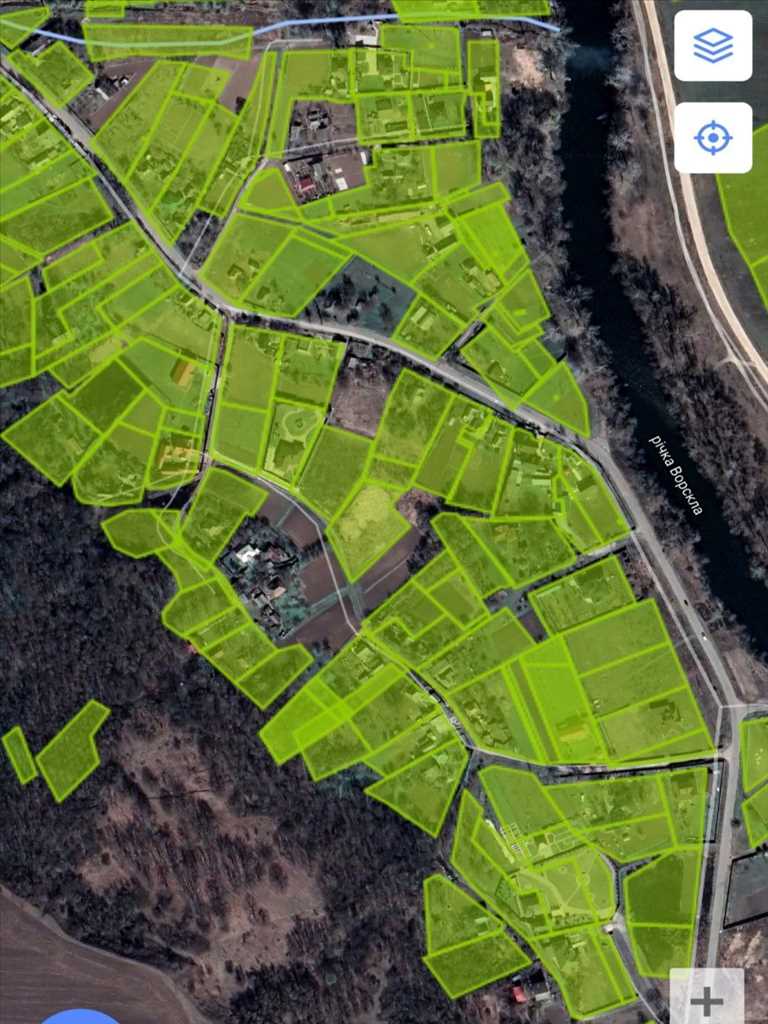Open the map layers selector

click(x=713, y=46)
